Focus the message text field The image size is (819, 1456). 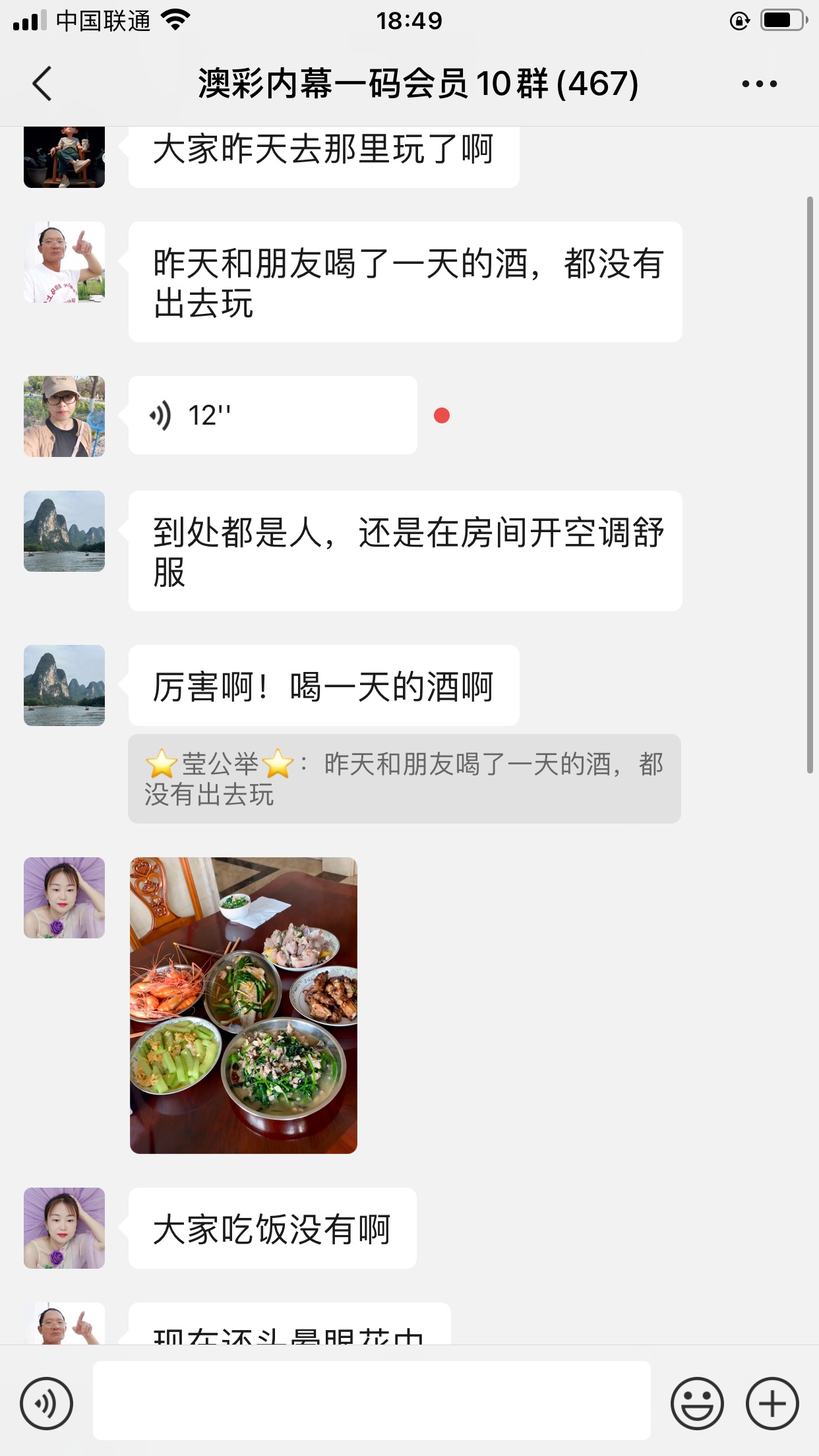click(x=371, y=1401)
